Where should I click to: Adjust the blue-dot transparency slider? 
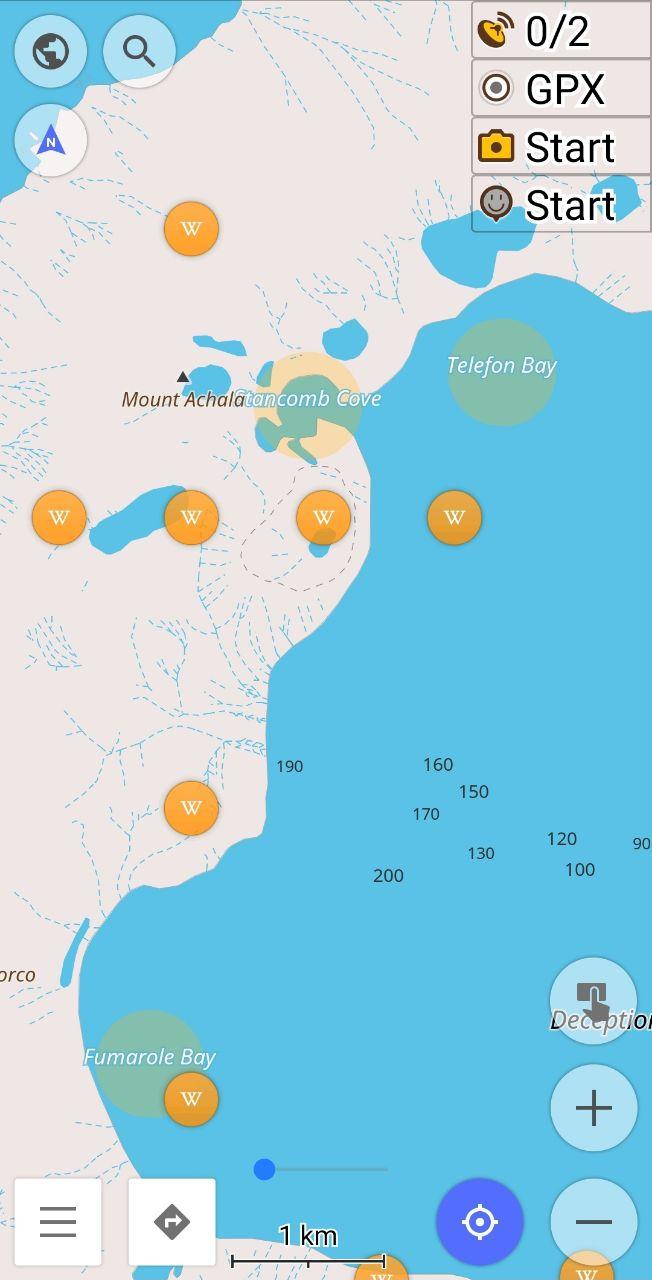265,1169
